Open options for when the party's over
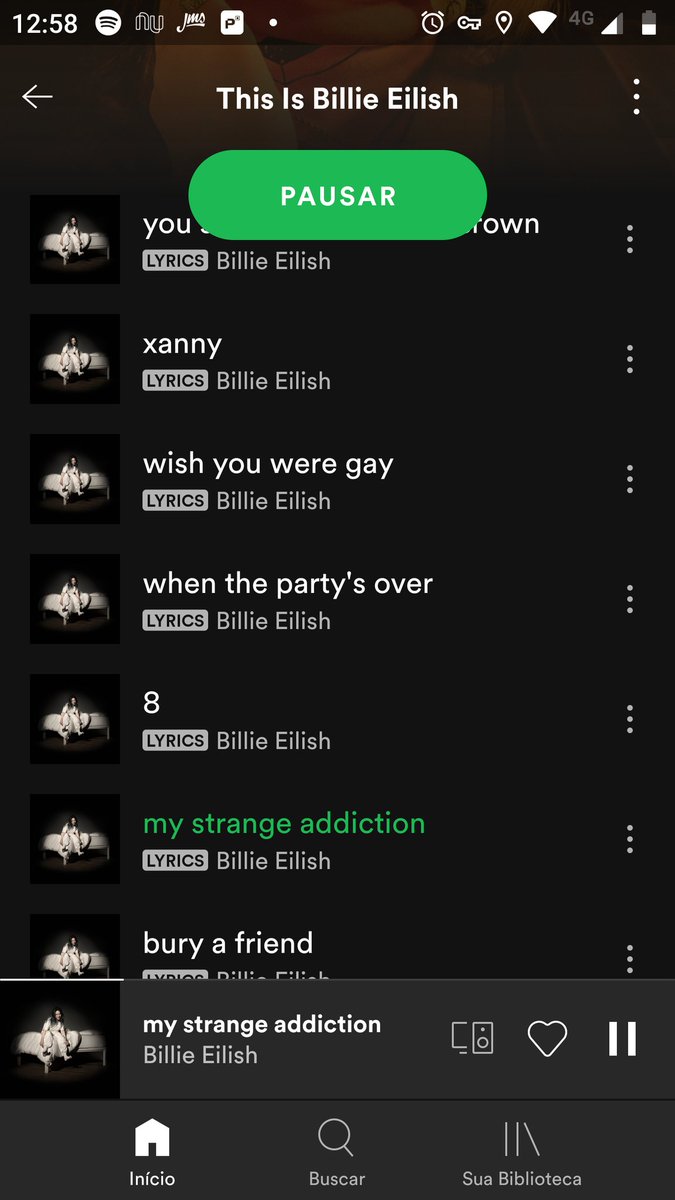This screenshot has height=1200, width=675. coord(629,599)
